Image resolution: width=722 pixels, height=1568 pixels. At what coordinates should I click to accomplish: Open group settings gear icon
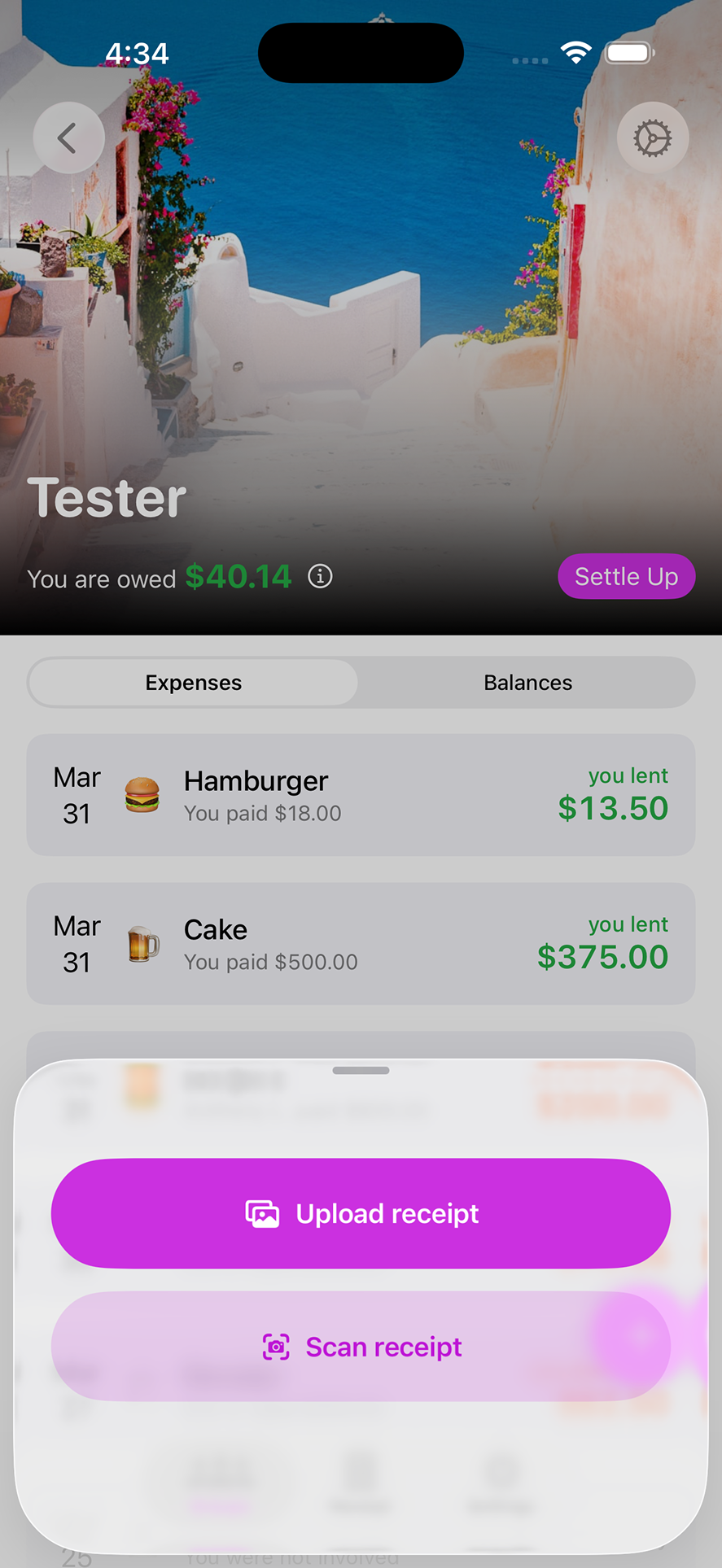tap(653, 138)
